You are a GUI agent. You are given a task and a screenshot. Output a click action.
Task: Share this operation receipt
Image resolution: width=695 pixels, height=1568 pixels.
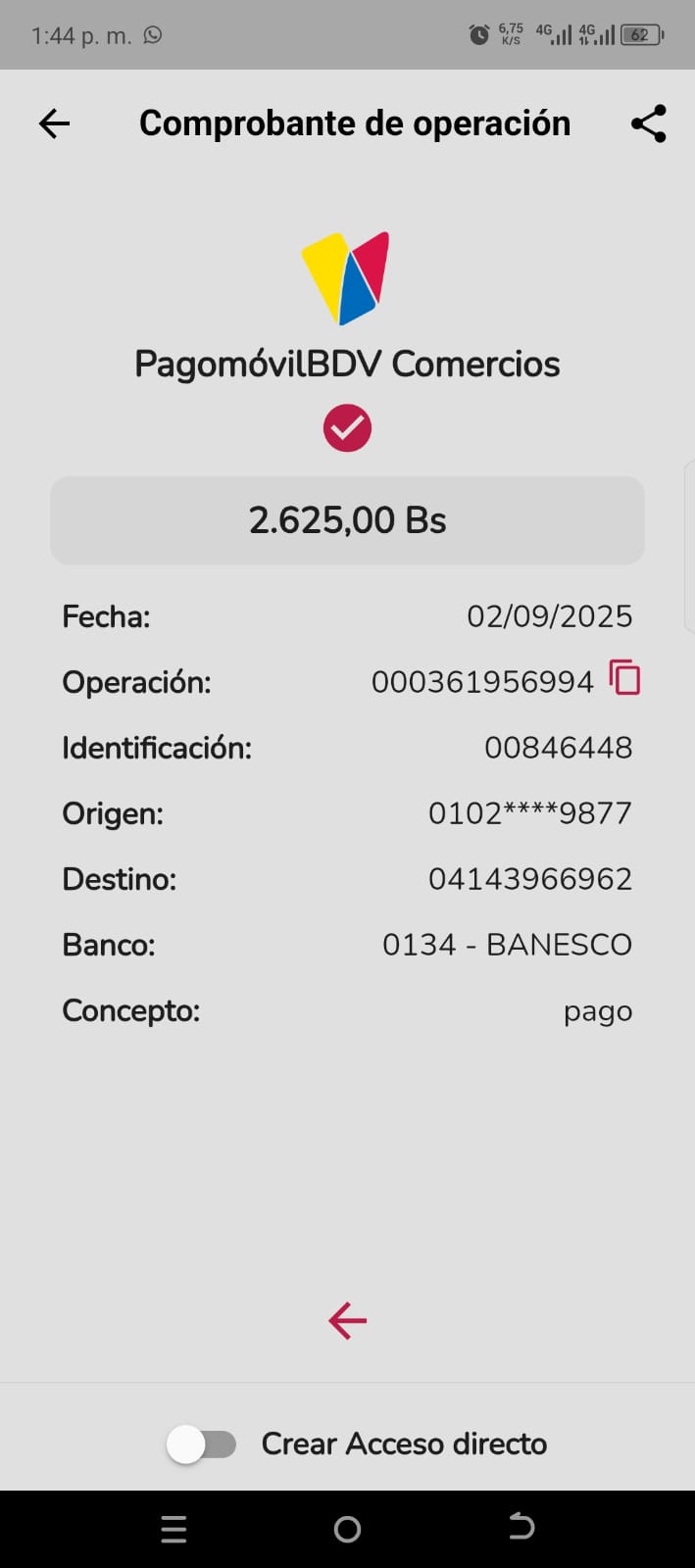coord(648,123)
